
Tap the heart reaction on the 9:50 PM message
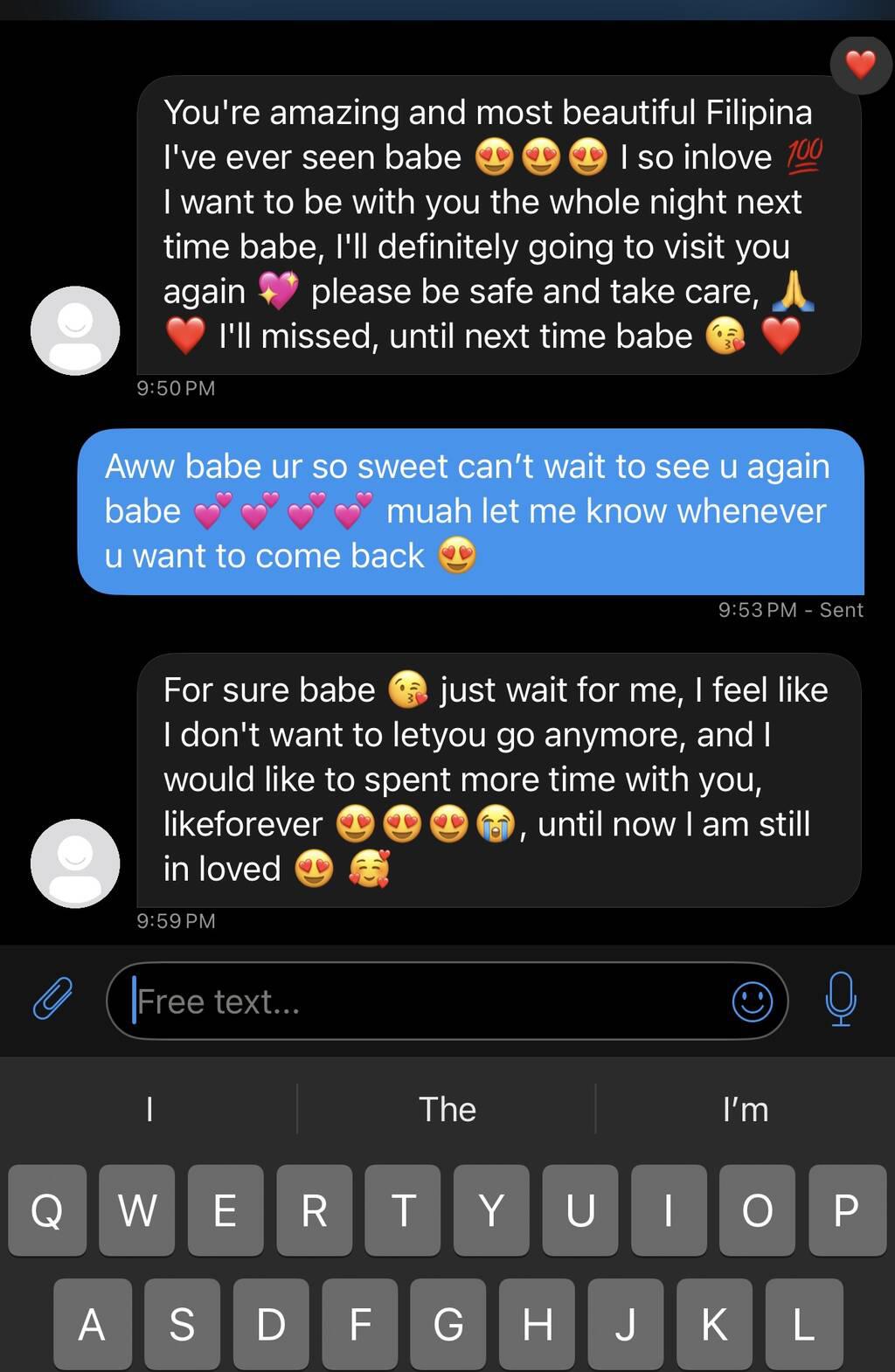click(860, 65)
